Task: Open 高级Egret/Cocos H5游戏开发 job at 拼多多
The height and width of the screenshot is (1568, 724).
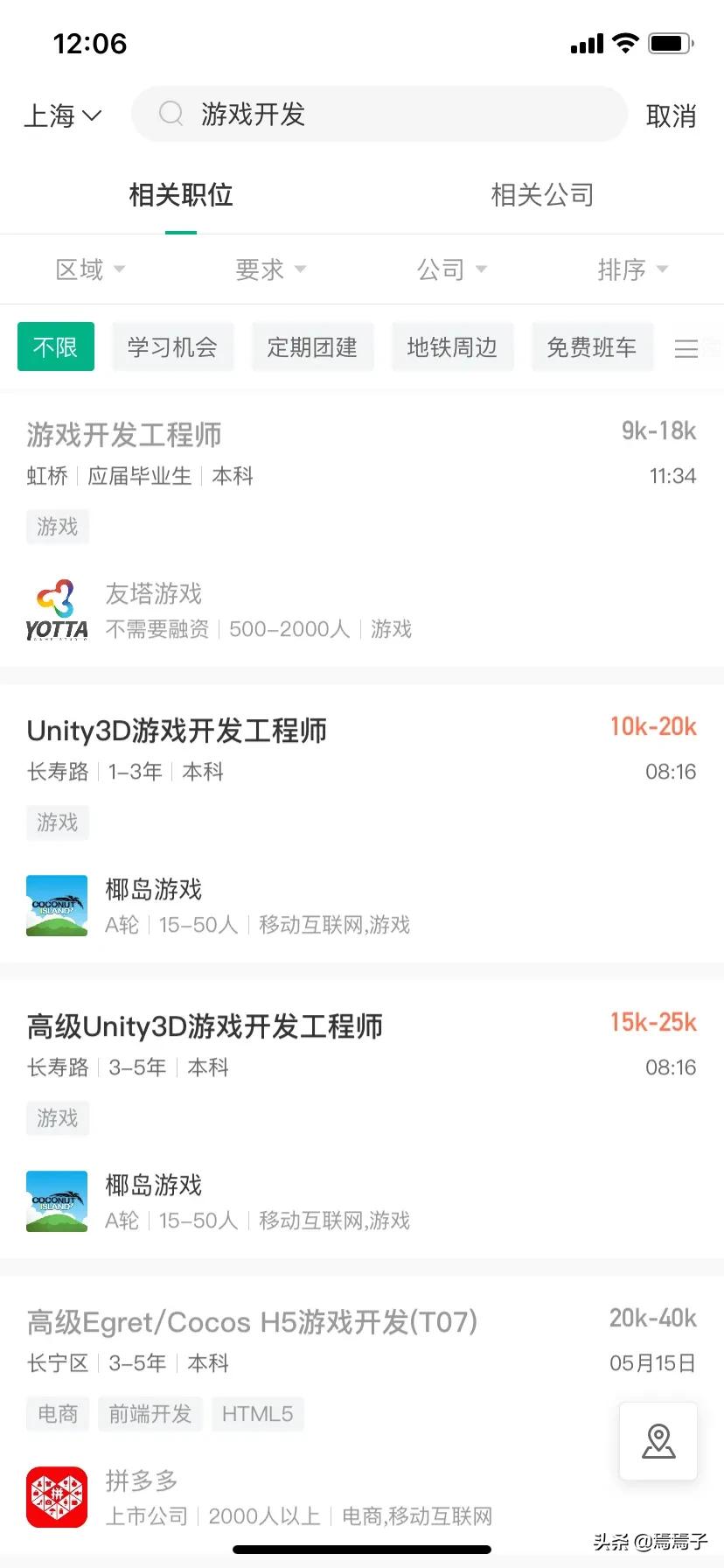Action: point(252,1322)
